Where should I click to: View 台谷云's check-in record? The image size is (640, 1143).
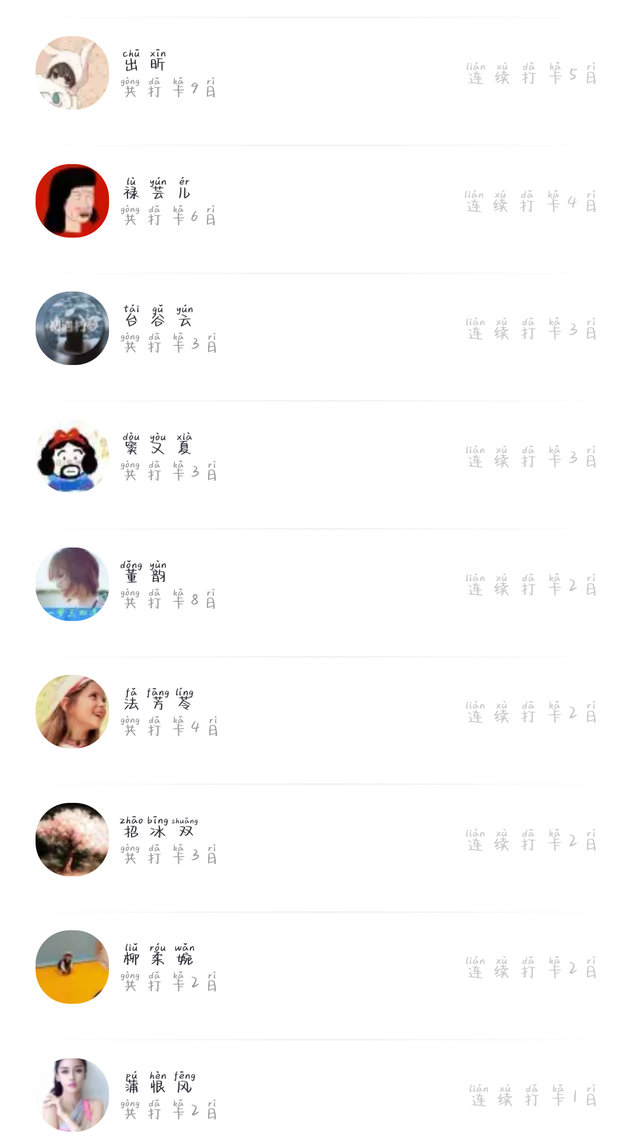tap(320, 328)
